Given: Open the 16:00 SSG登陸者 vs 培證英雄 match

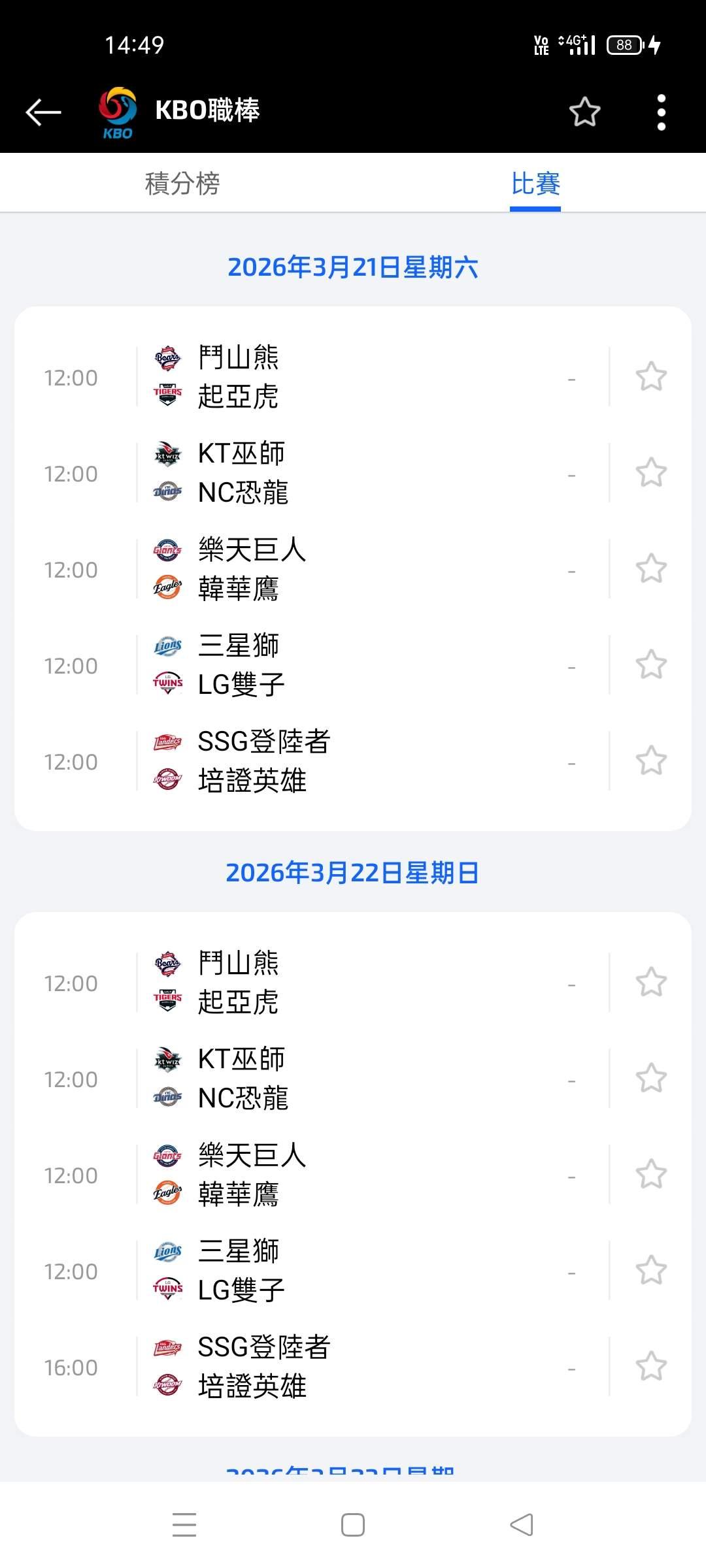Looking at the screenshot, I should pos(353,1367).
